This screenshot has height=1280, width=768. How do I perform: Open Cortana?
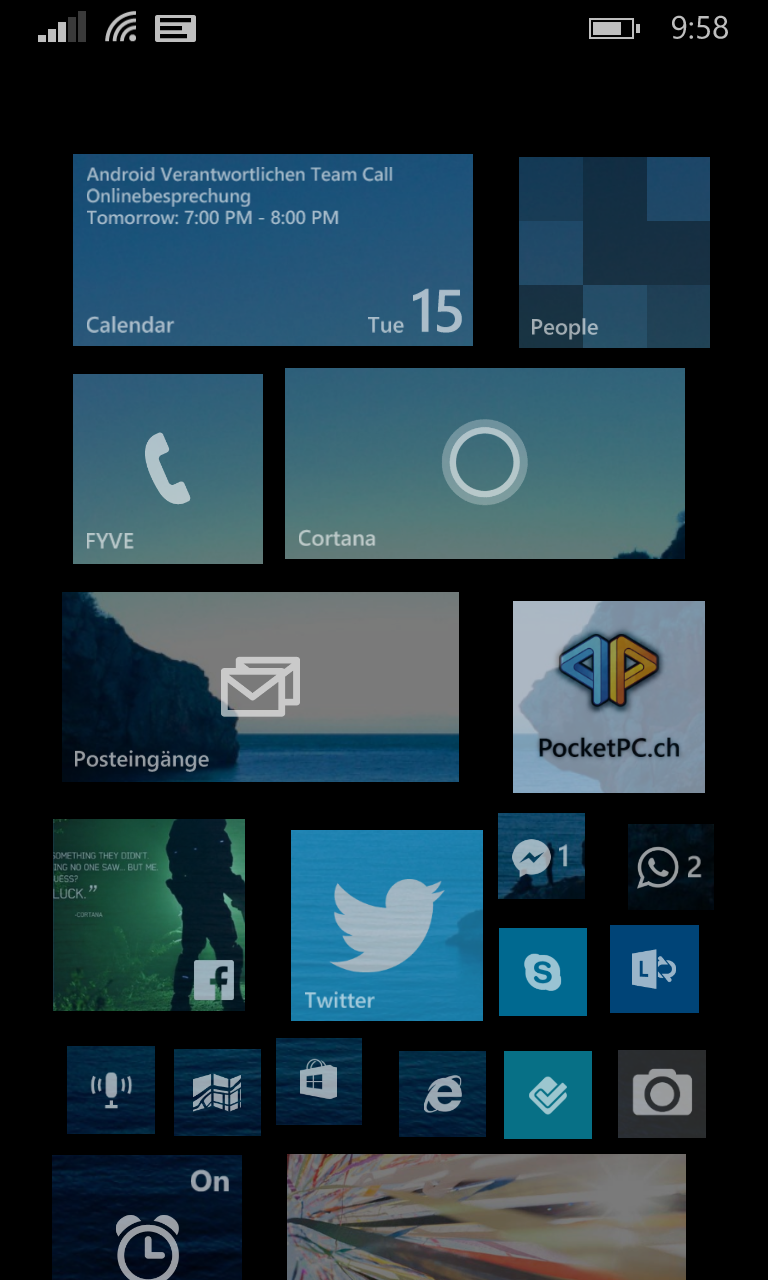tap(485, 463)
